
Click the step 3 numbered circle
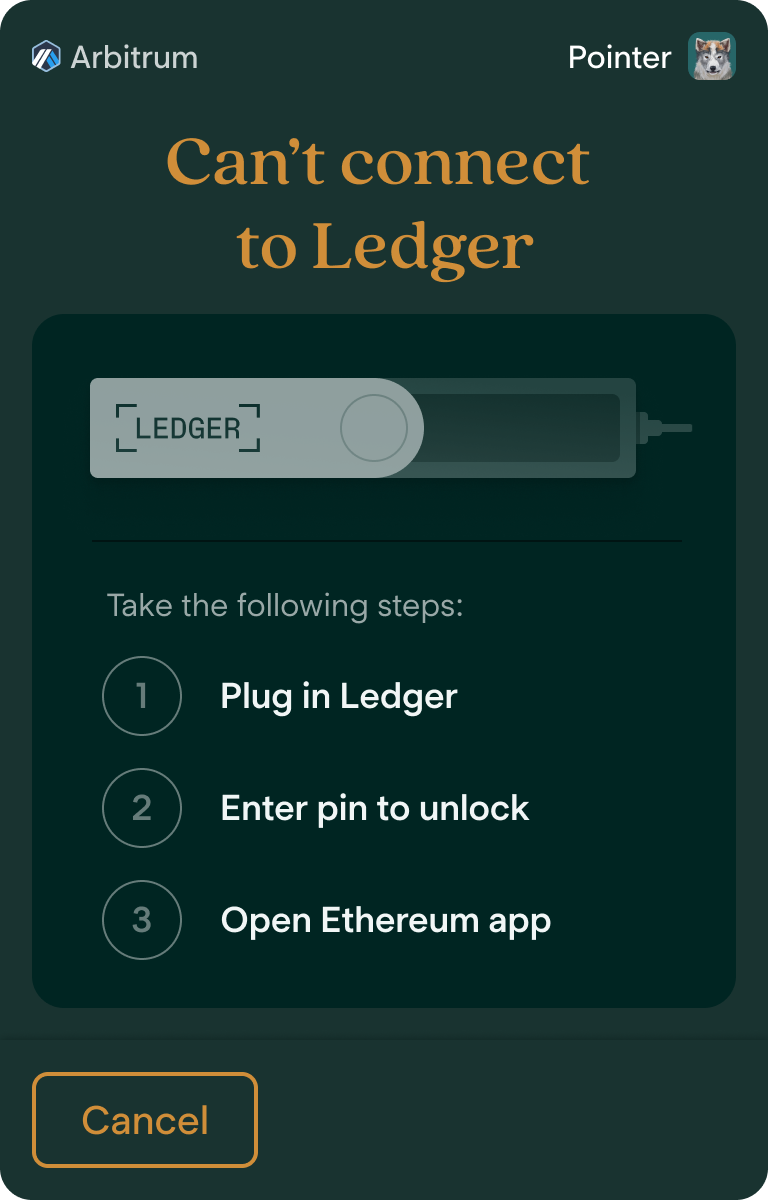tap(142, 920)
